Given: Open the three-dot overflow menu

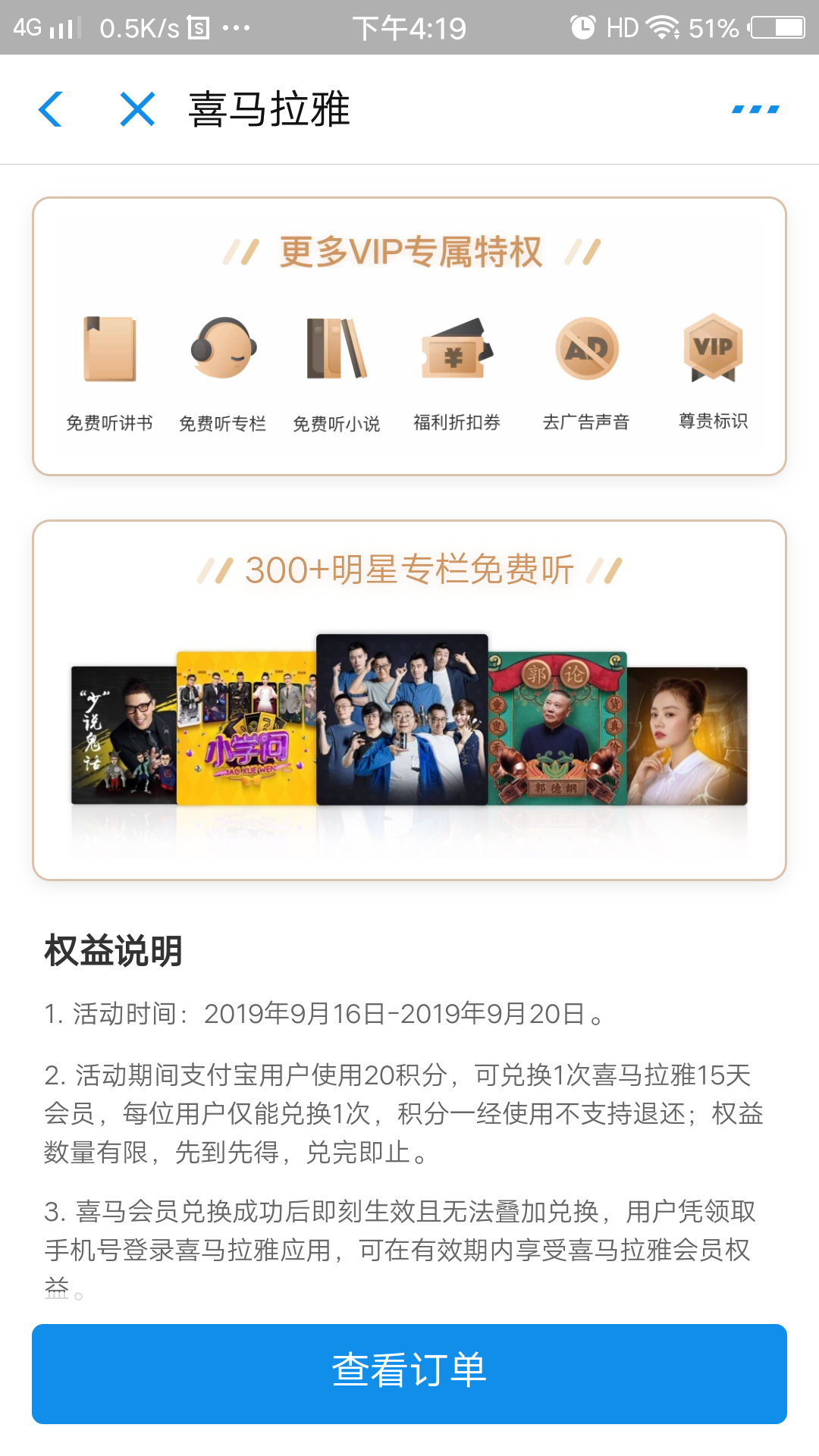Looking at the screenshot, I should (755, 109).
